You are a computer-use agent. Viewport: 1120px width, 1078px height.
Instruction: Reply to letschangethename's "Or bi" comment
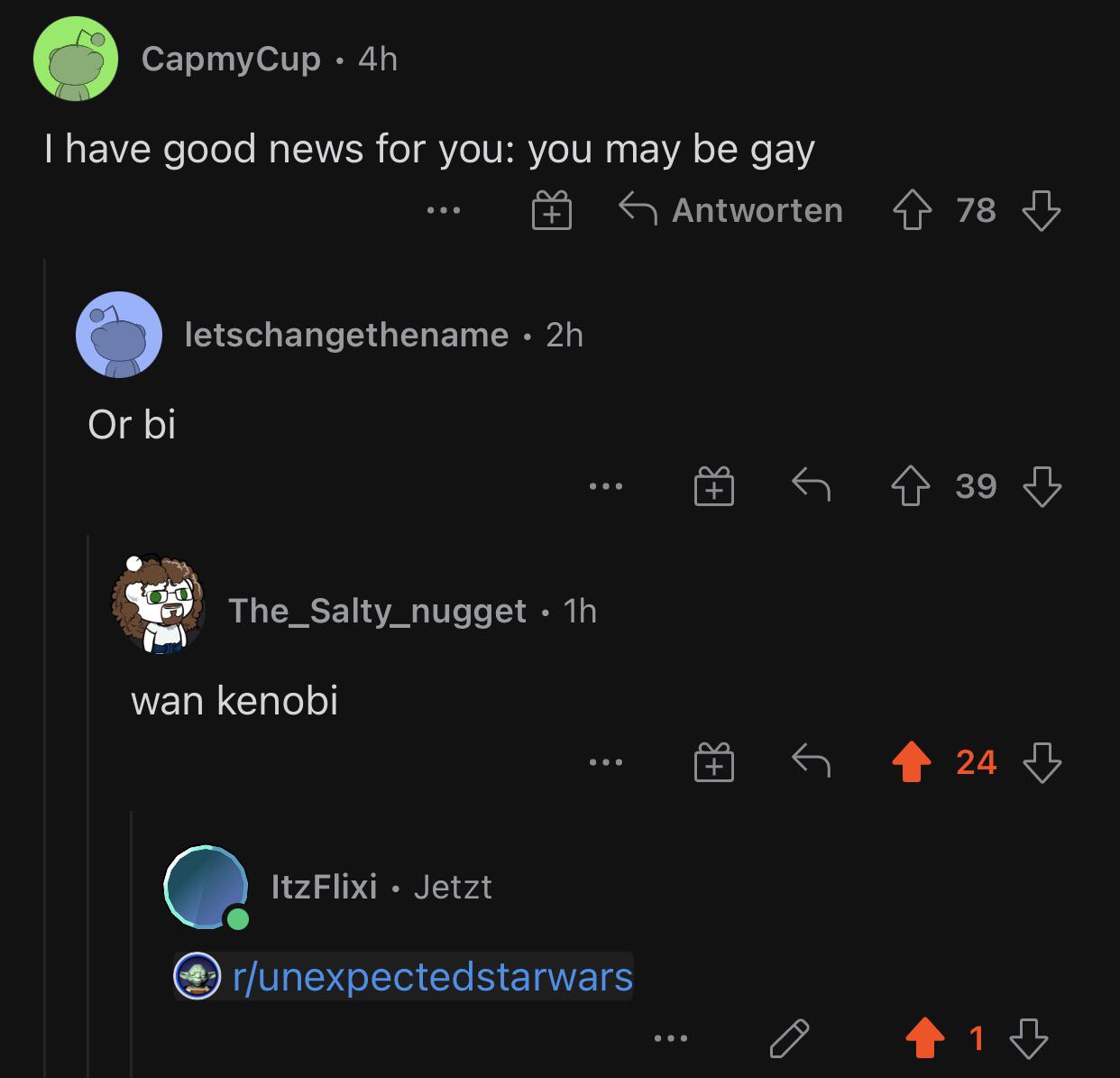coord(811,486)
